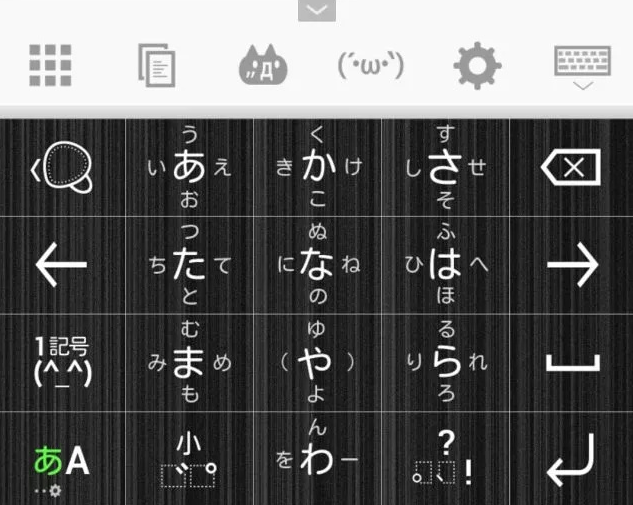Open keyboard settings gear
633x505 pixels.
pyautogui.click(x=477, y=66)
